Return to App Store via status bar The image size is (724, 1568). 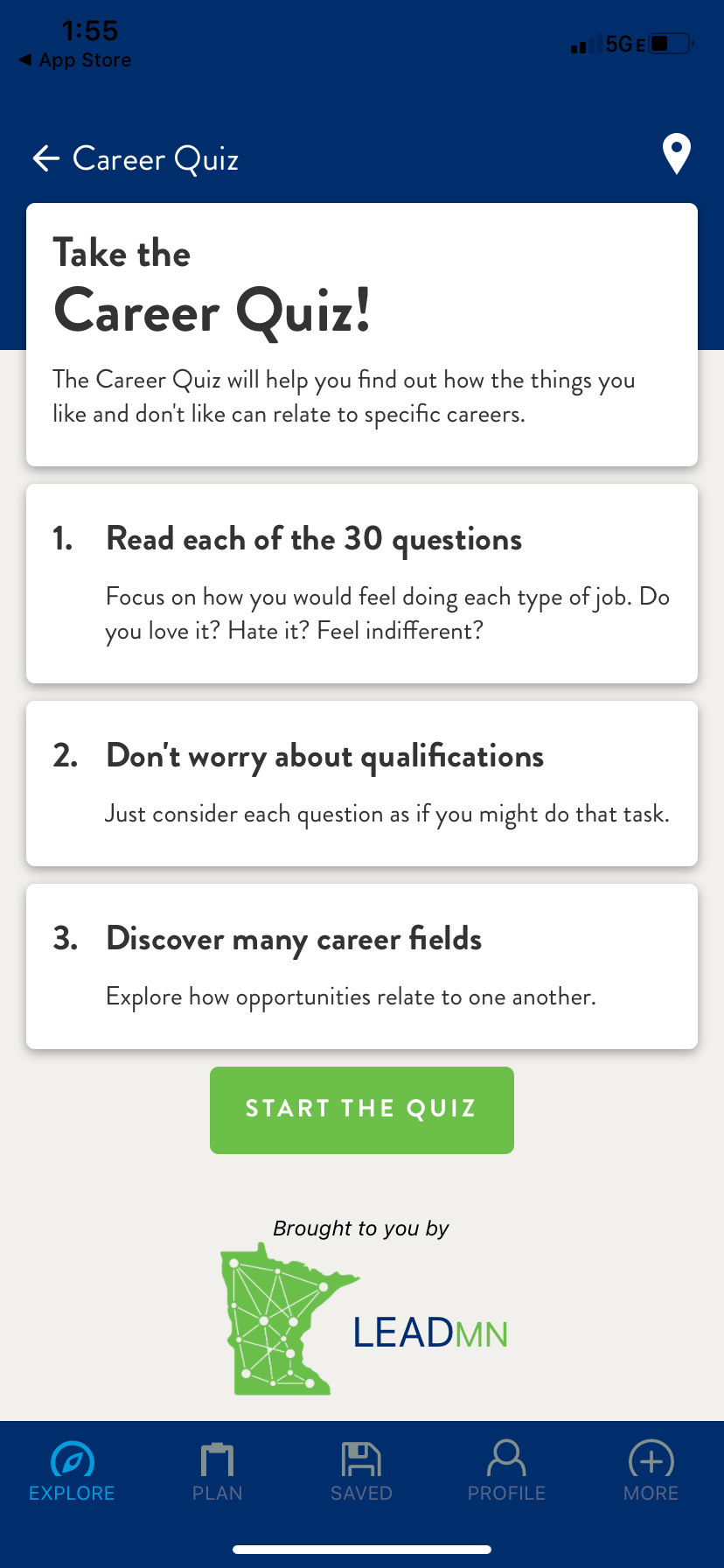pyautogui.click(x=75, y=60)
